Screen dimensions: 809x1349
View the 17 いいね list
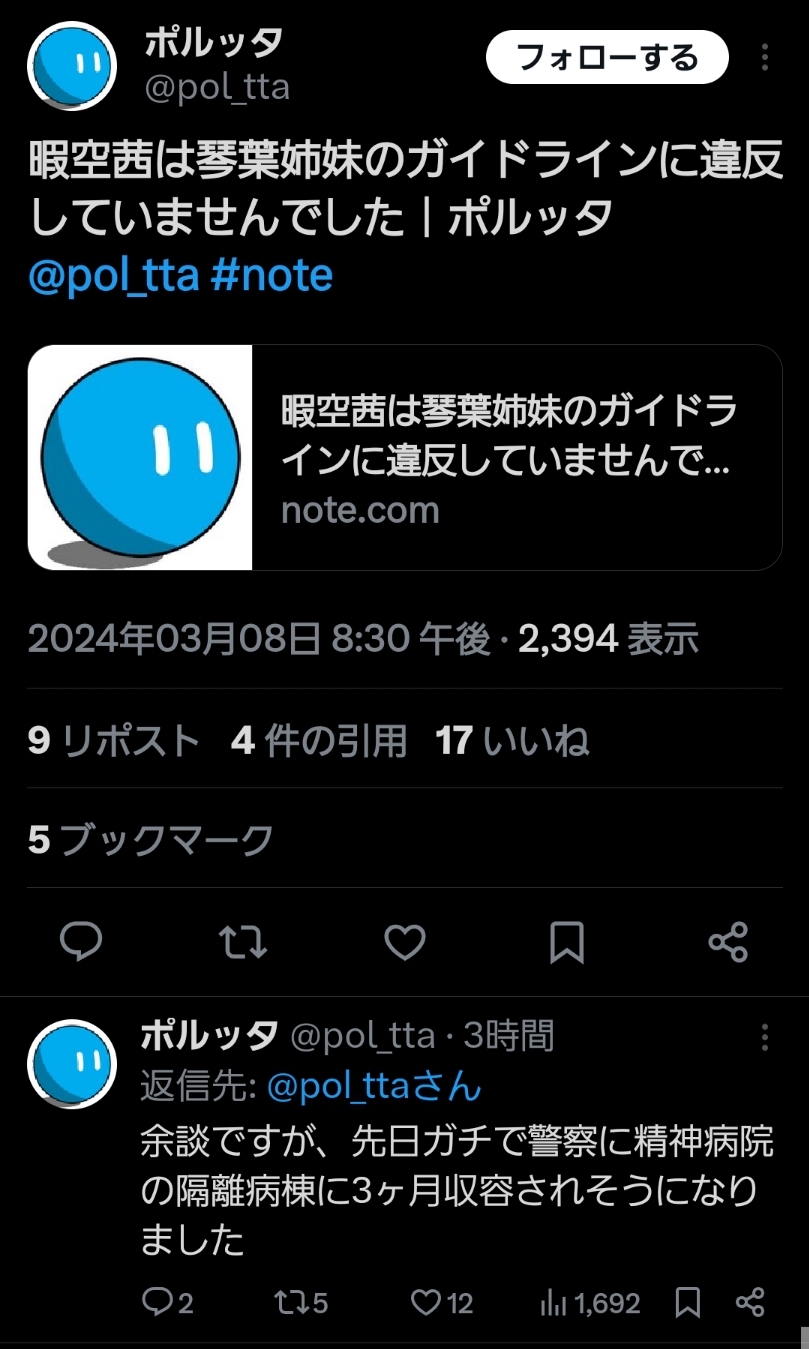pyautogui.click(x=512, y=741)
